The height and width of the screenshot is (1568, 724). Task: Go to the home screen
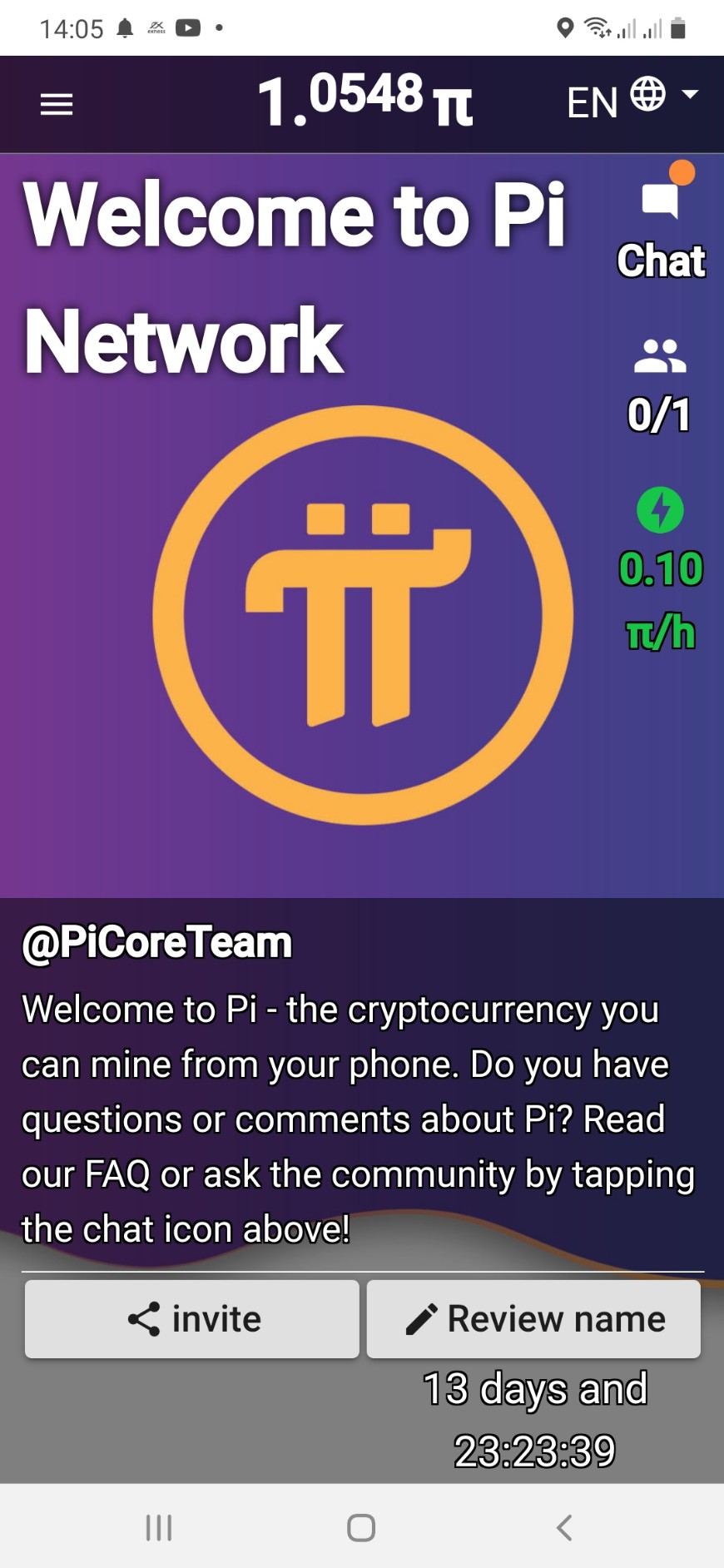(x=361, y=1528)
